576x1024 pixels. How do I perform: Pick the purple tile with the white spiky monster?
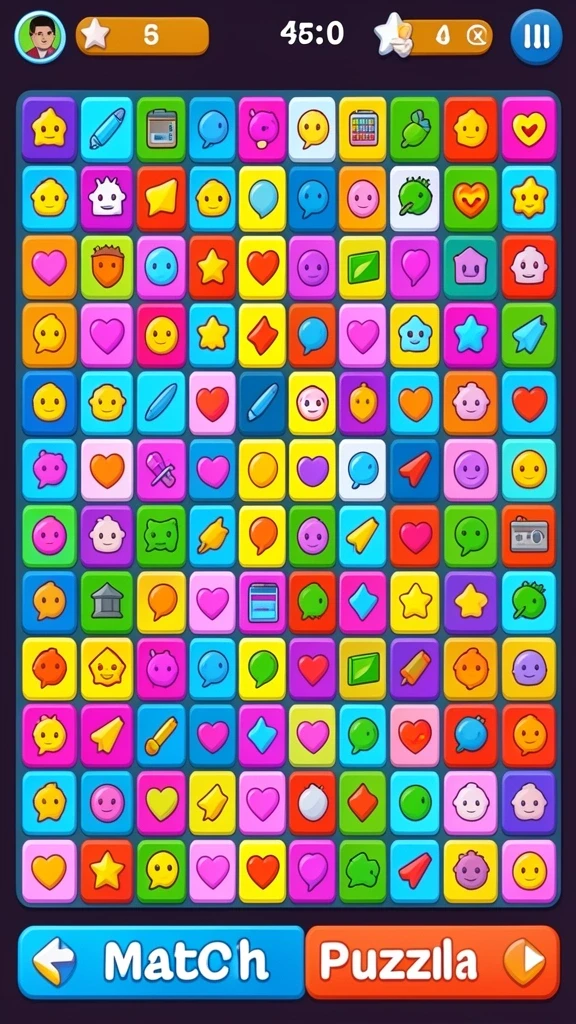106,198
